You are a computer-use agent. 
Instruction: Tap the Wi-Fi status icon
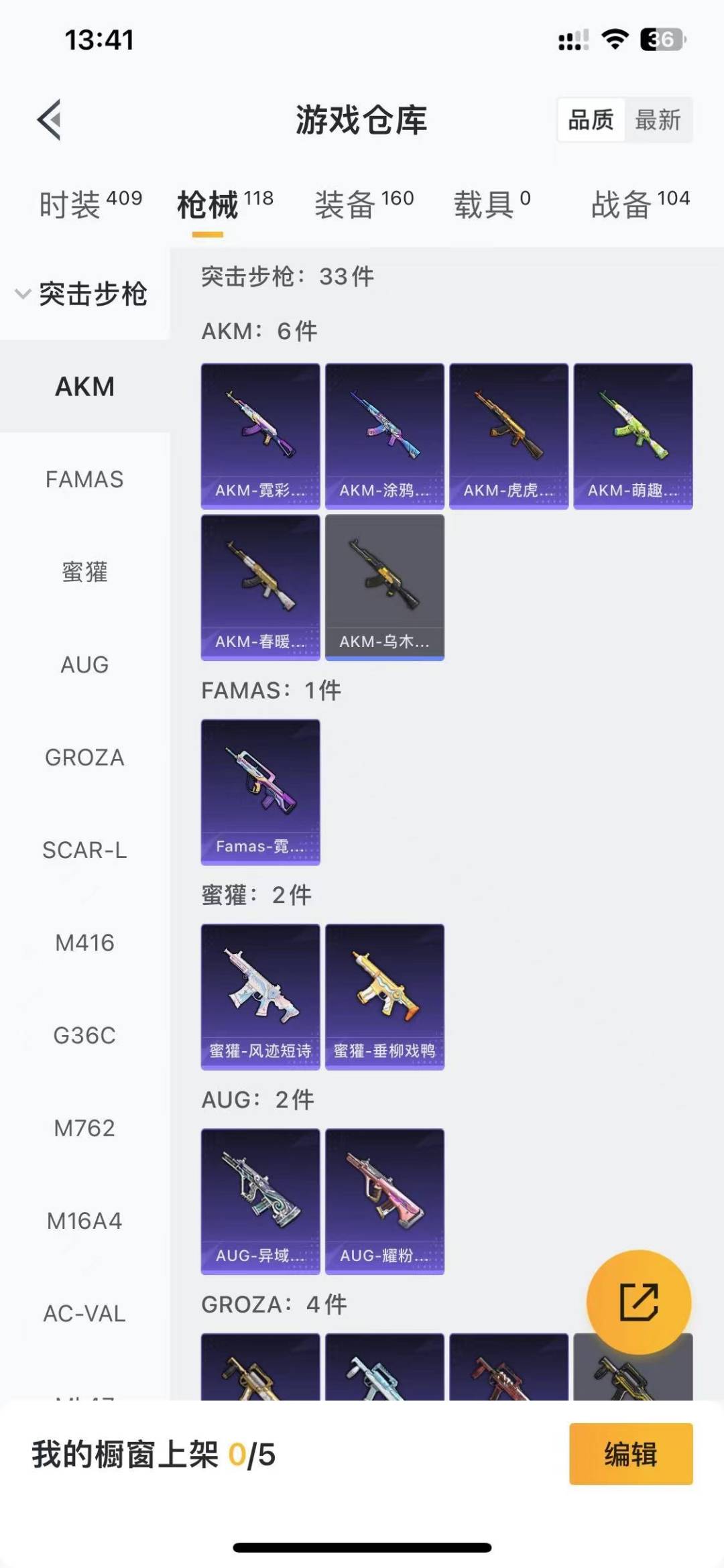tap(614, 40)
